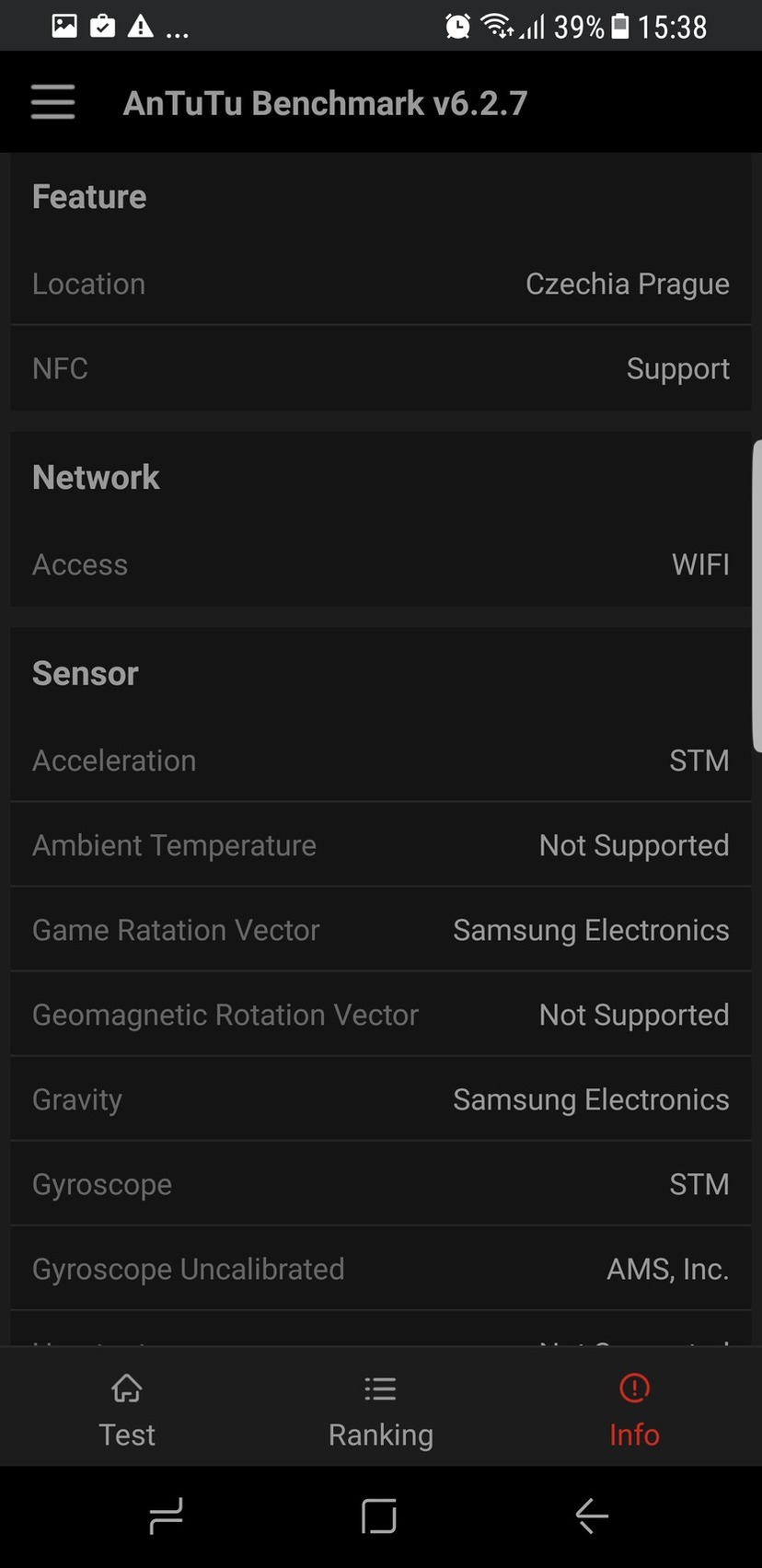The image size is (762, 1568).
Task: Open the Info section
Action: click(633, 1409)
